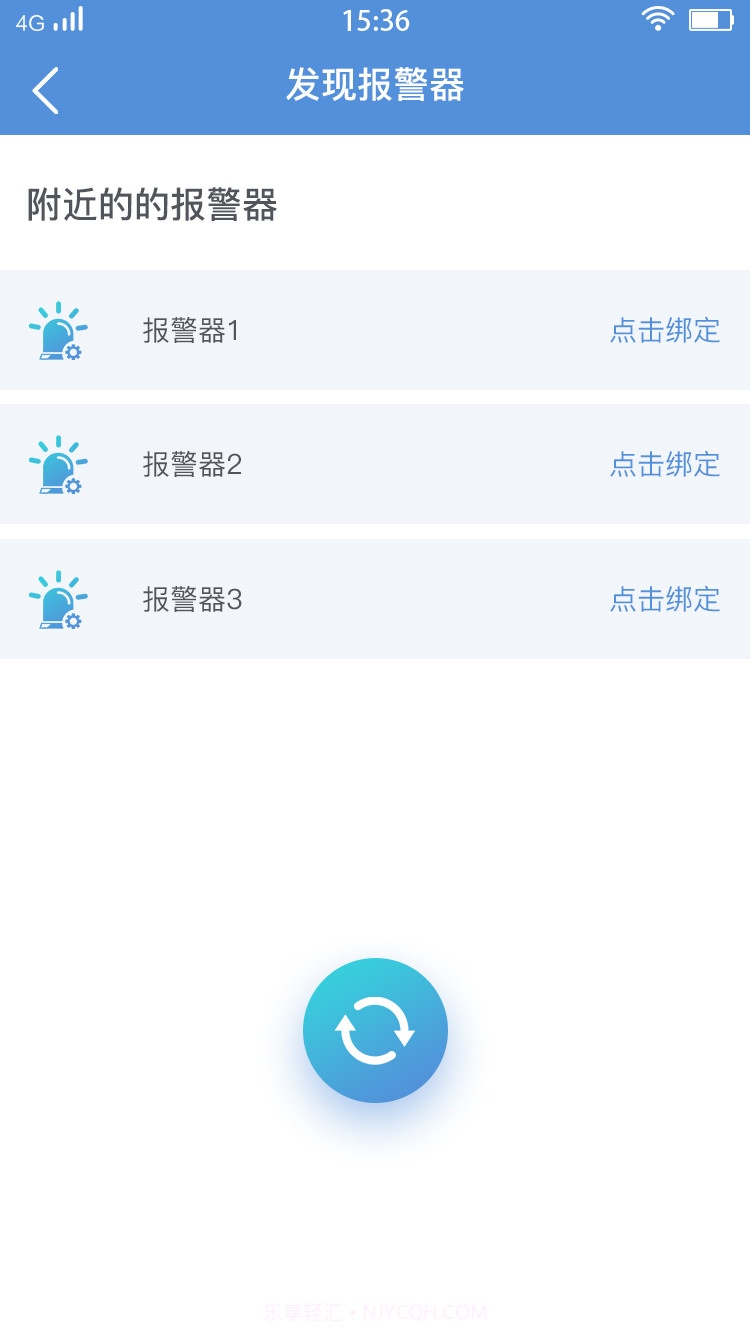Select the alarm siren icon for 报警器2
Image resolution: width=750 pixels, height=1334 pixels.
point(60,465)
